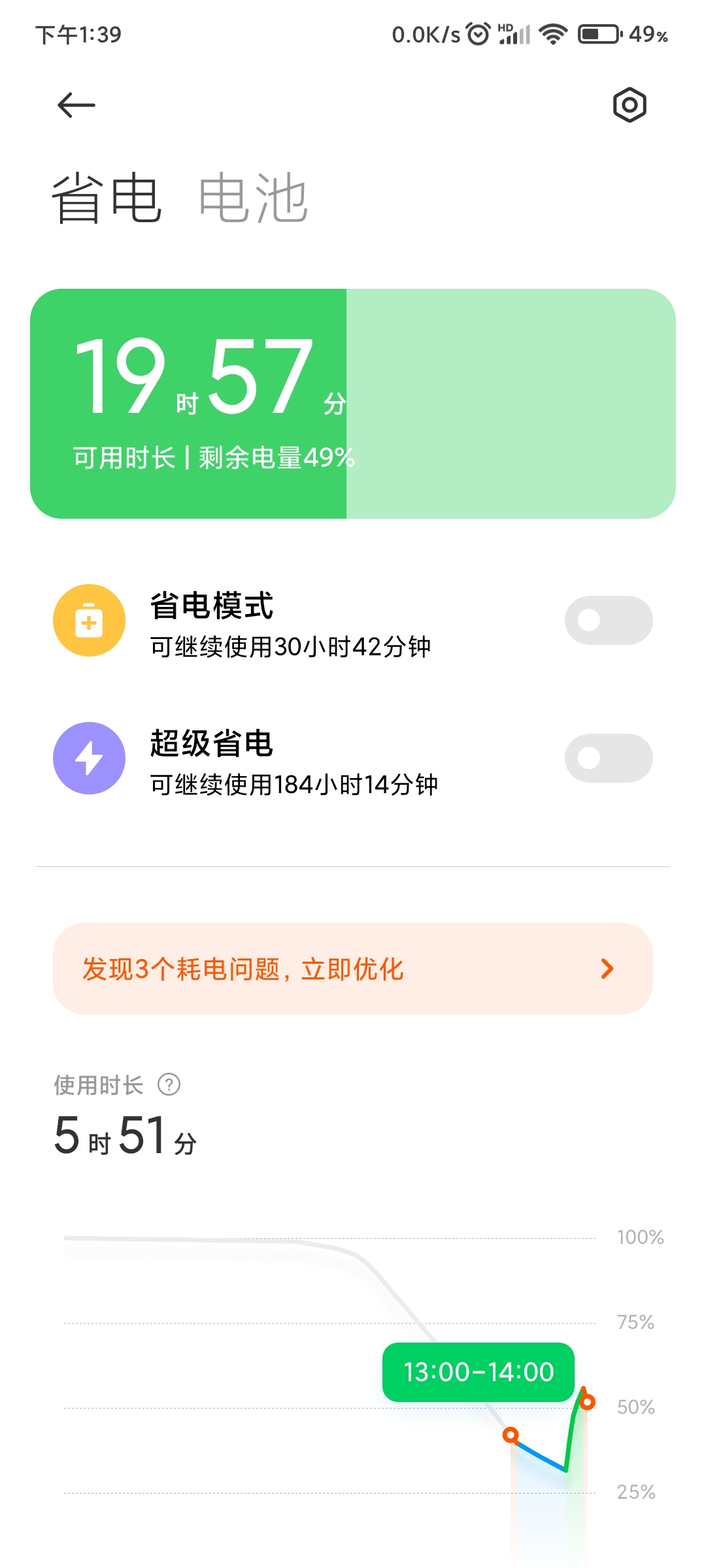Go back using the arrow icon
The image size is (706, 1568).
click(76, 105)
